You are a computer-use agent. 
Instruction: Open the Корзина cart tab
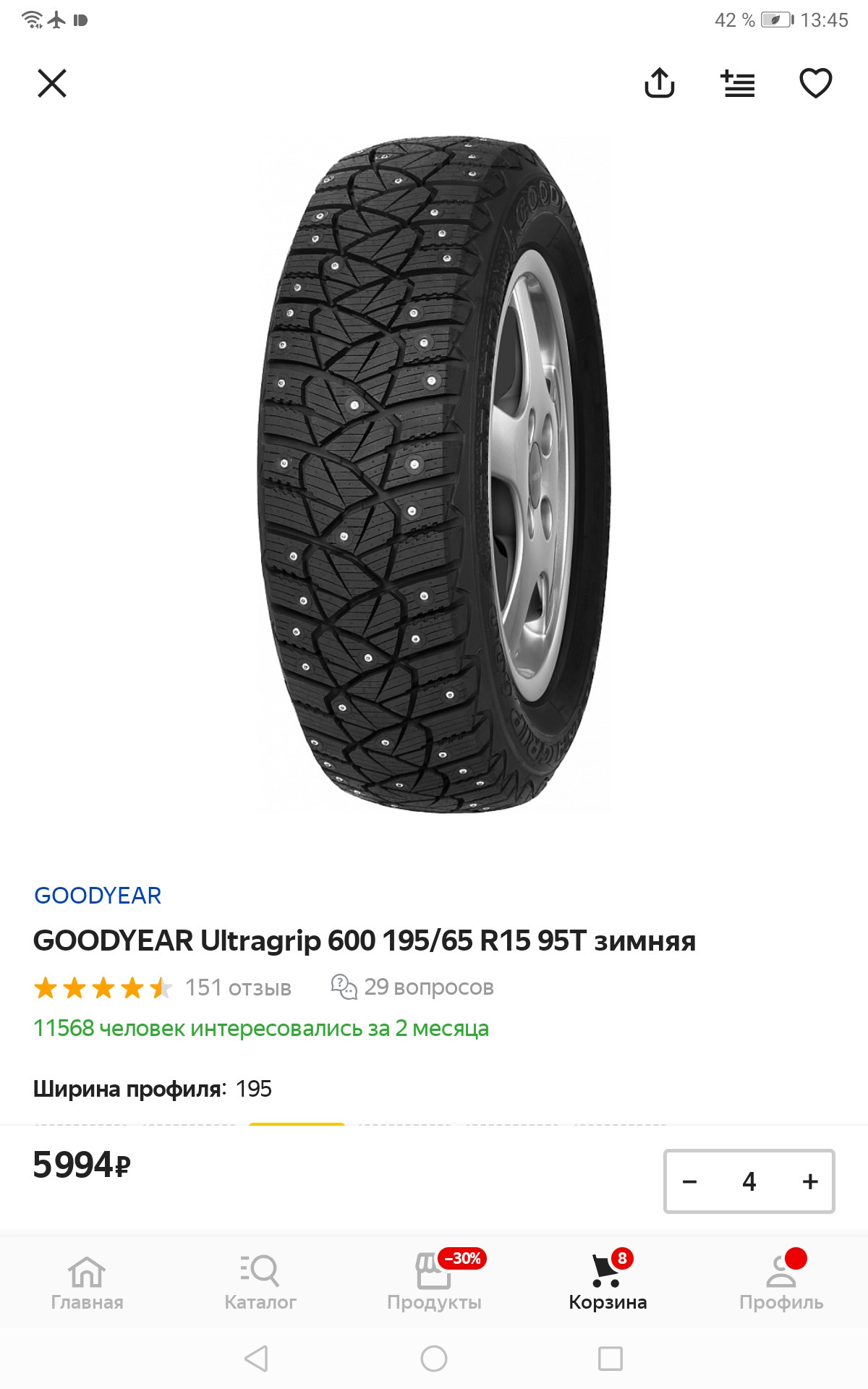coord(608,1282)
